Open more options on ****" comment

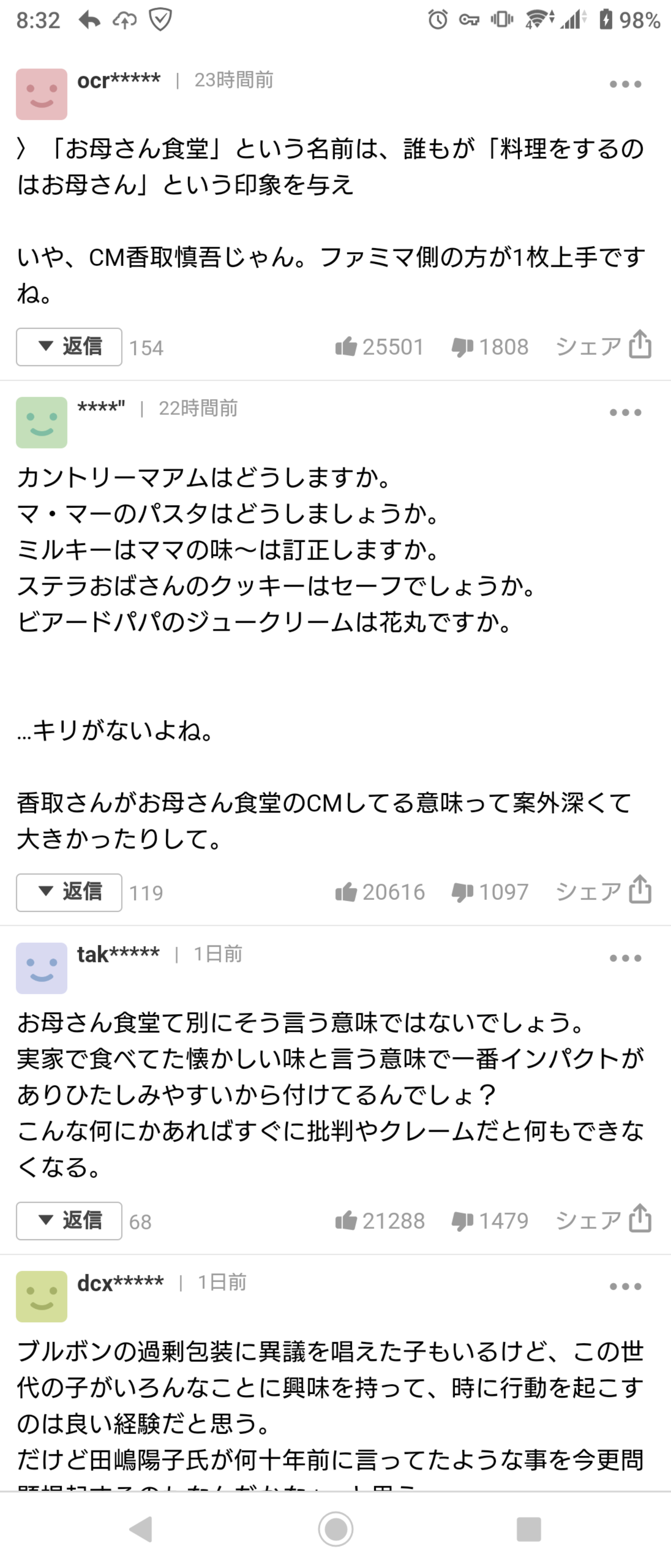point(625,412)
